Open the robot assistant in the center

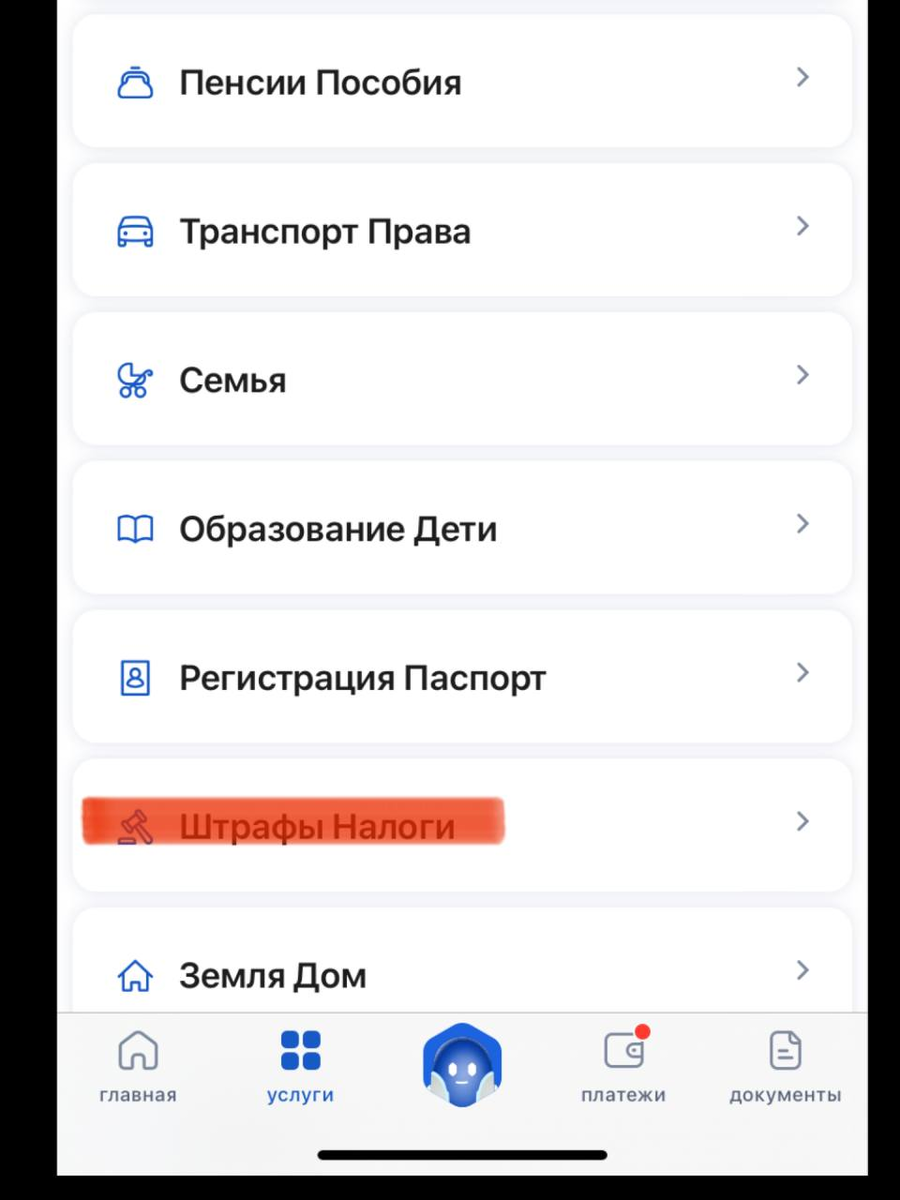click(462, 1064)
